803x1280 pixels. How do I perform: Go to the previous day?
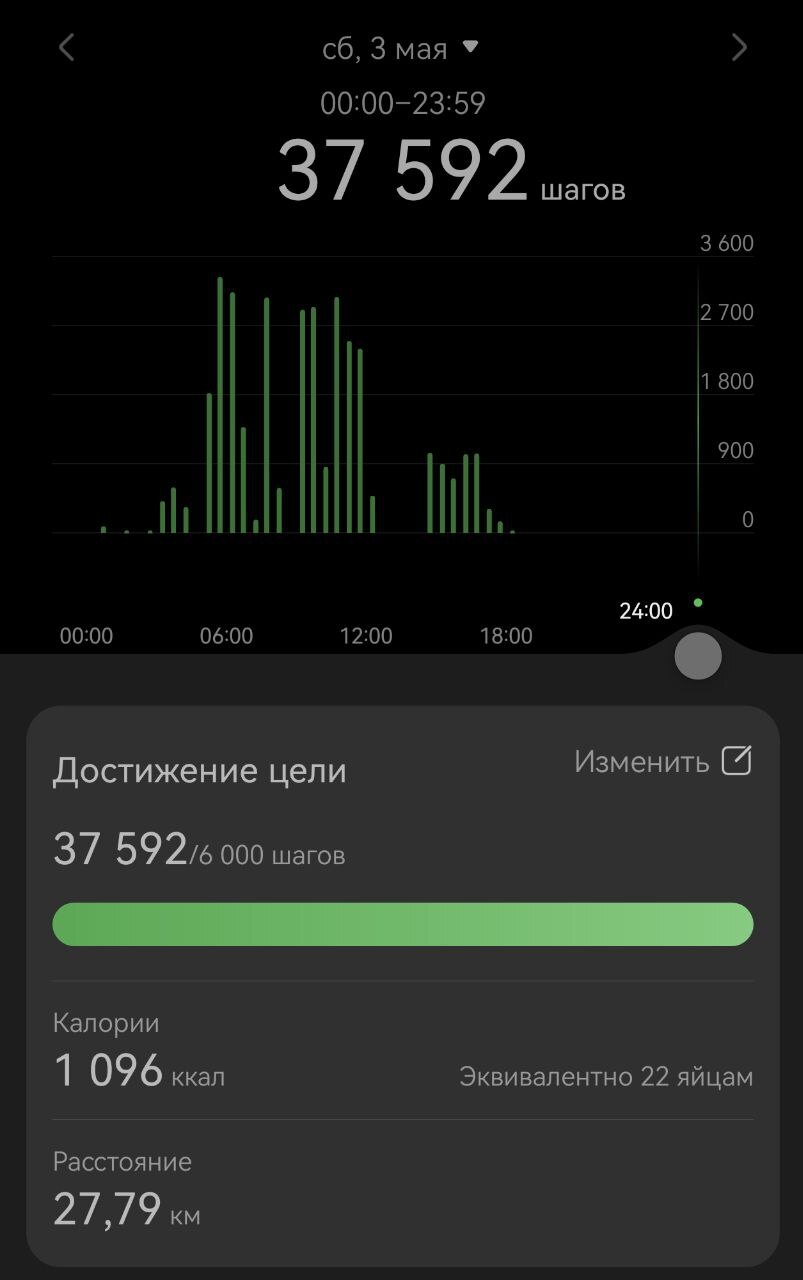point(66,47)
